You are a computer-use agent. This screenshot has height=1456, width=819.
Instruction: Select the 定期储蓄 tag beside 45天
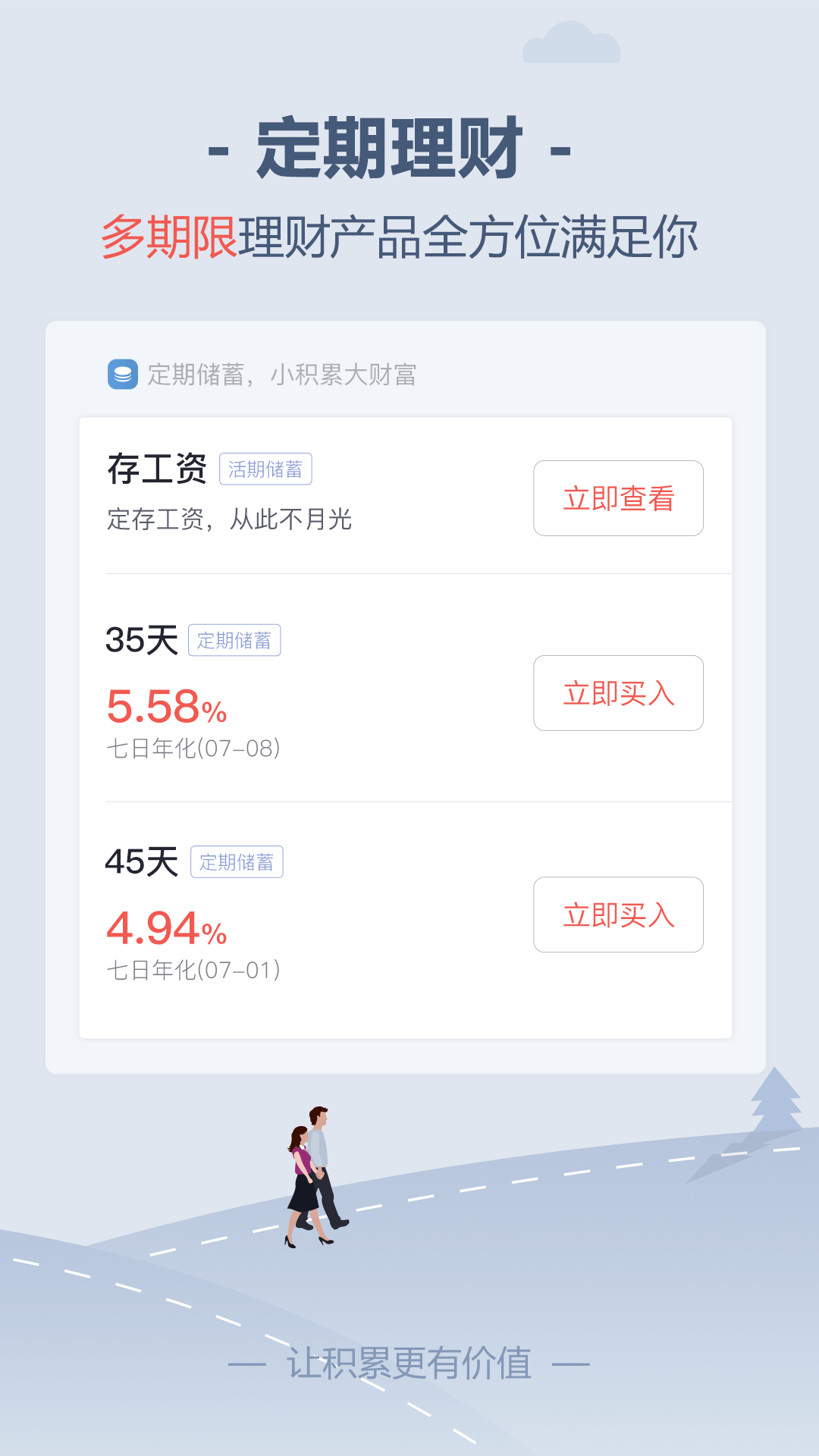tap(237, 861)
